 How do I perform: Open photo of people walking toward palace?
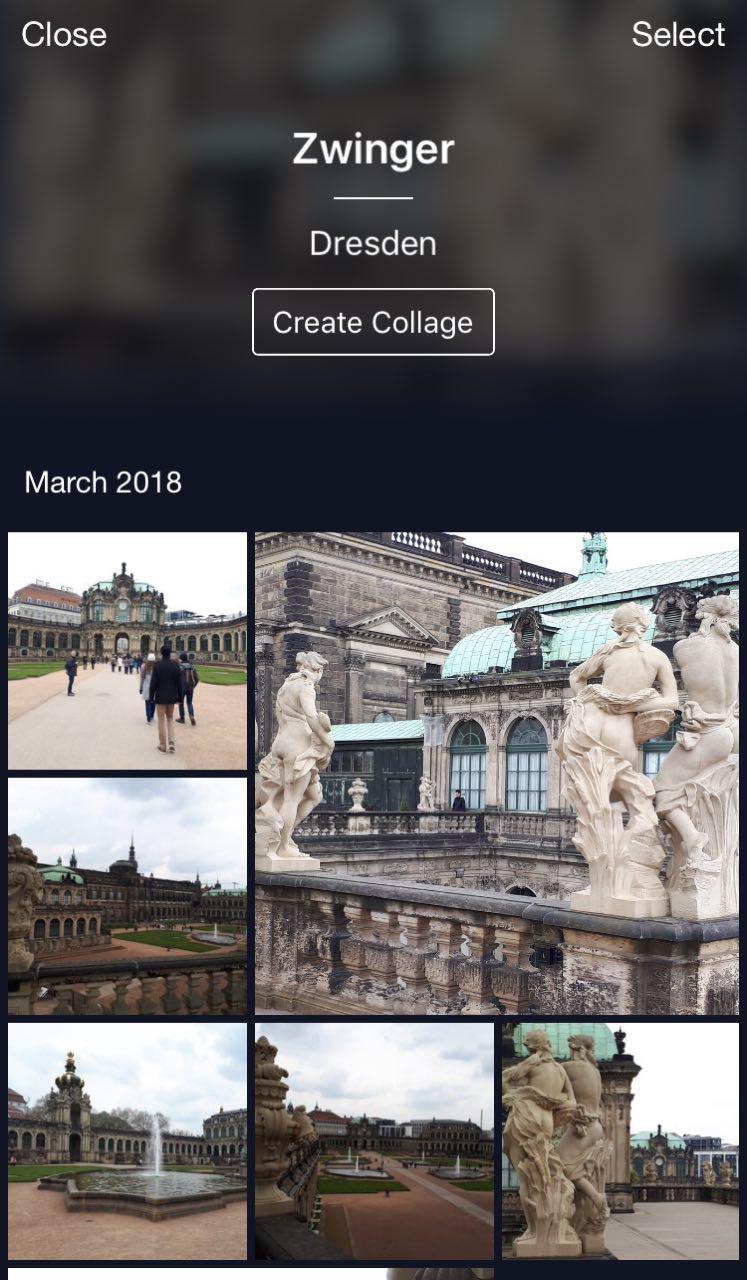point(127,650)
